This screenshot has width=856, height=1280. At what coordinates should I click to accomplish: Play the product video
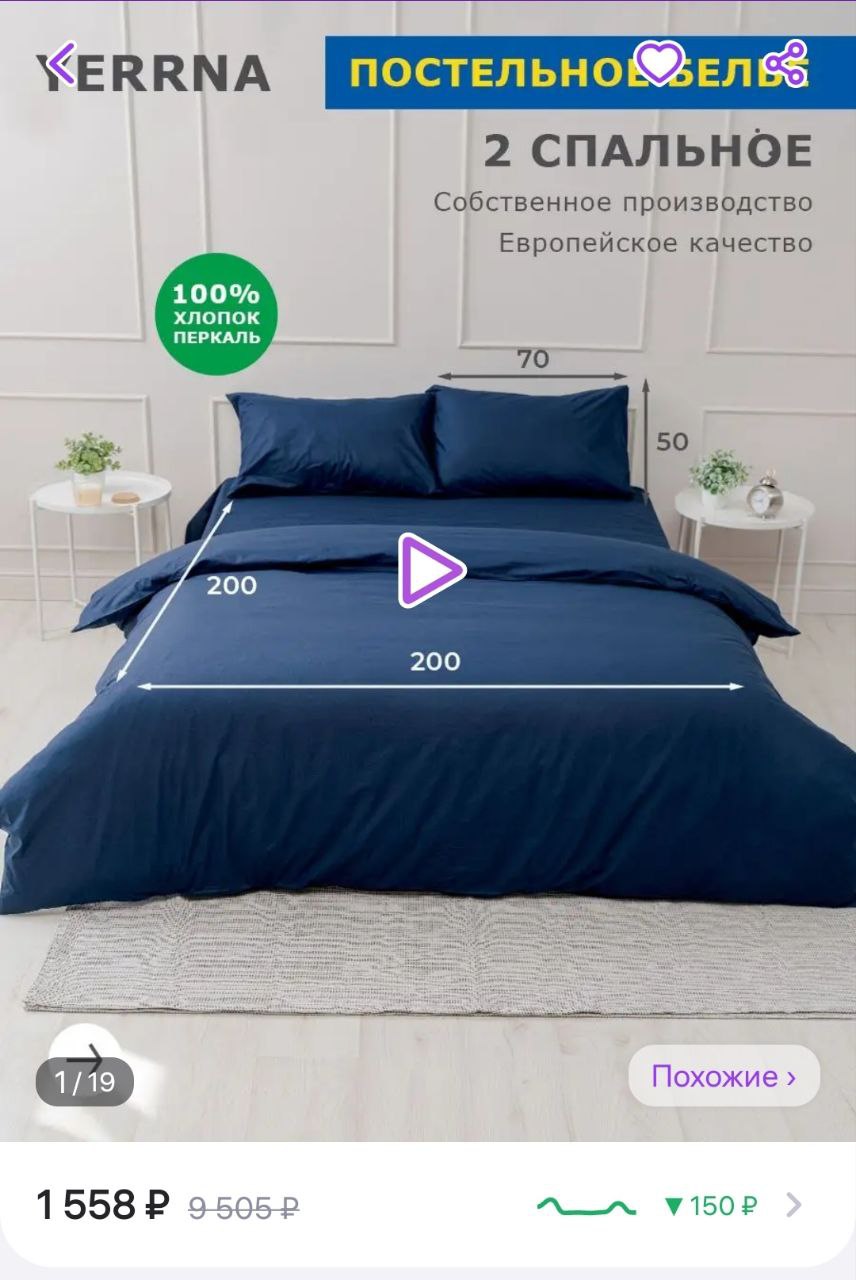(x=431, y=571)
